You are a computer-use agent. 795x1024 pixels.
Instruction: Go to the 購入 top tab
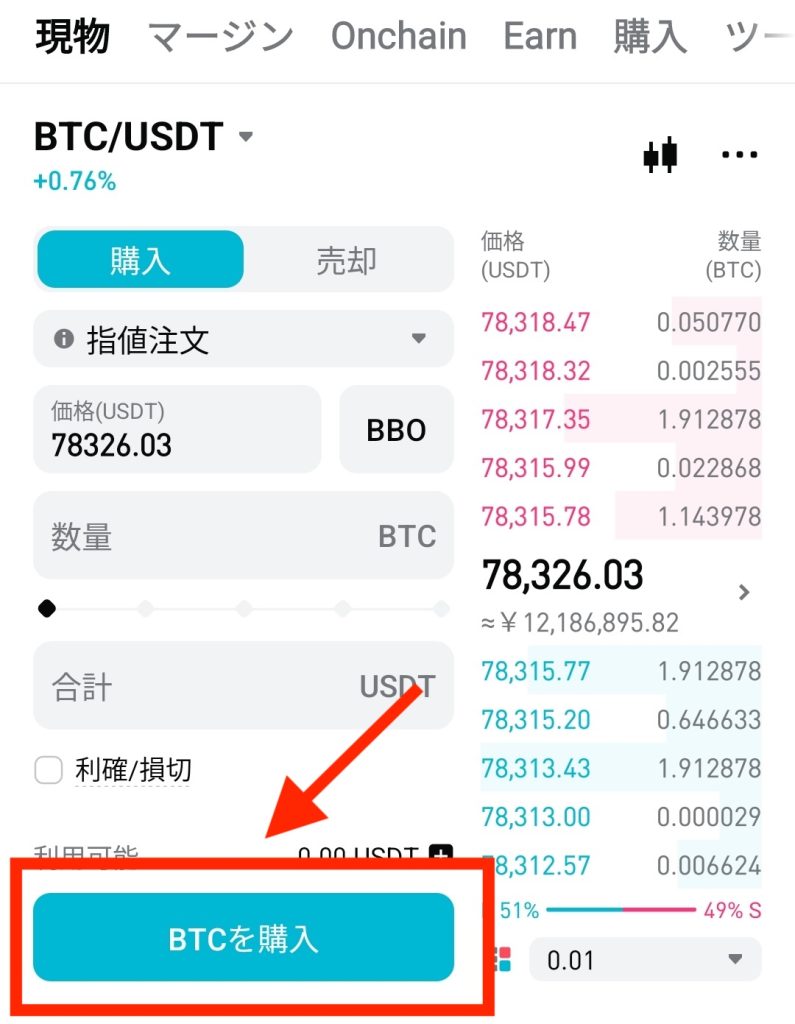pos(650,37)
